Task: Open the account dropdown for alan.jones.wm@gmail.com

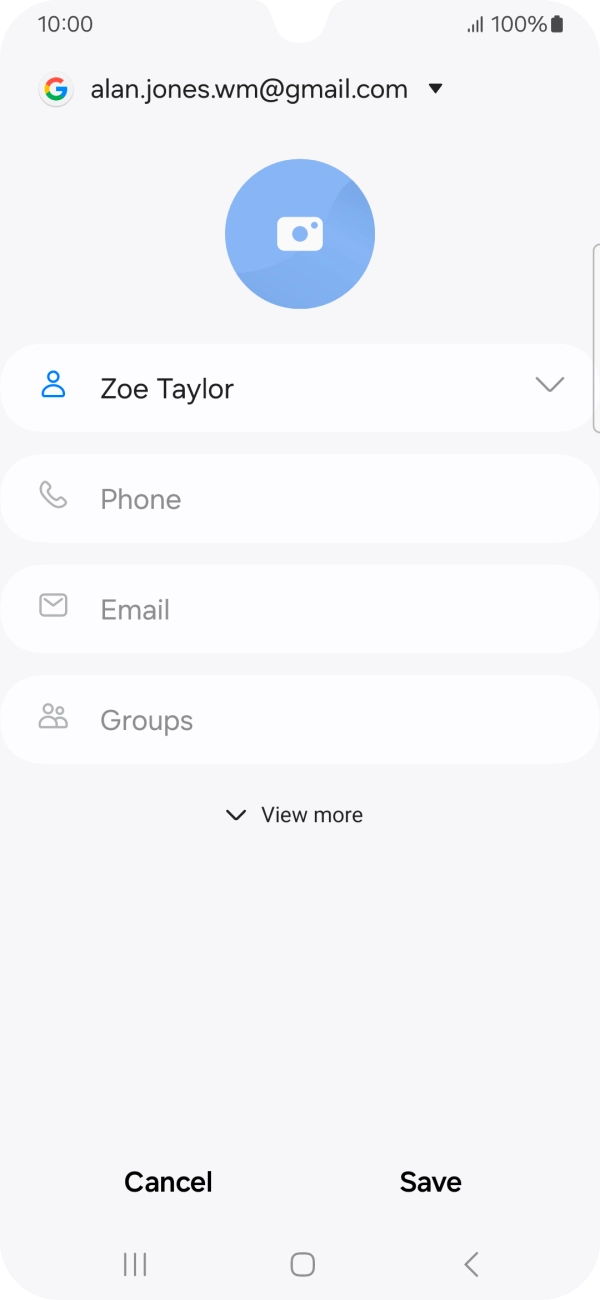Action: pos(435,89)
